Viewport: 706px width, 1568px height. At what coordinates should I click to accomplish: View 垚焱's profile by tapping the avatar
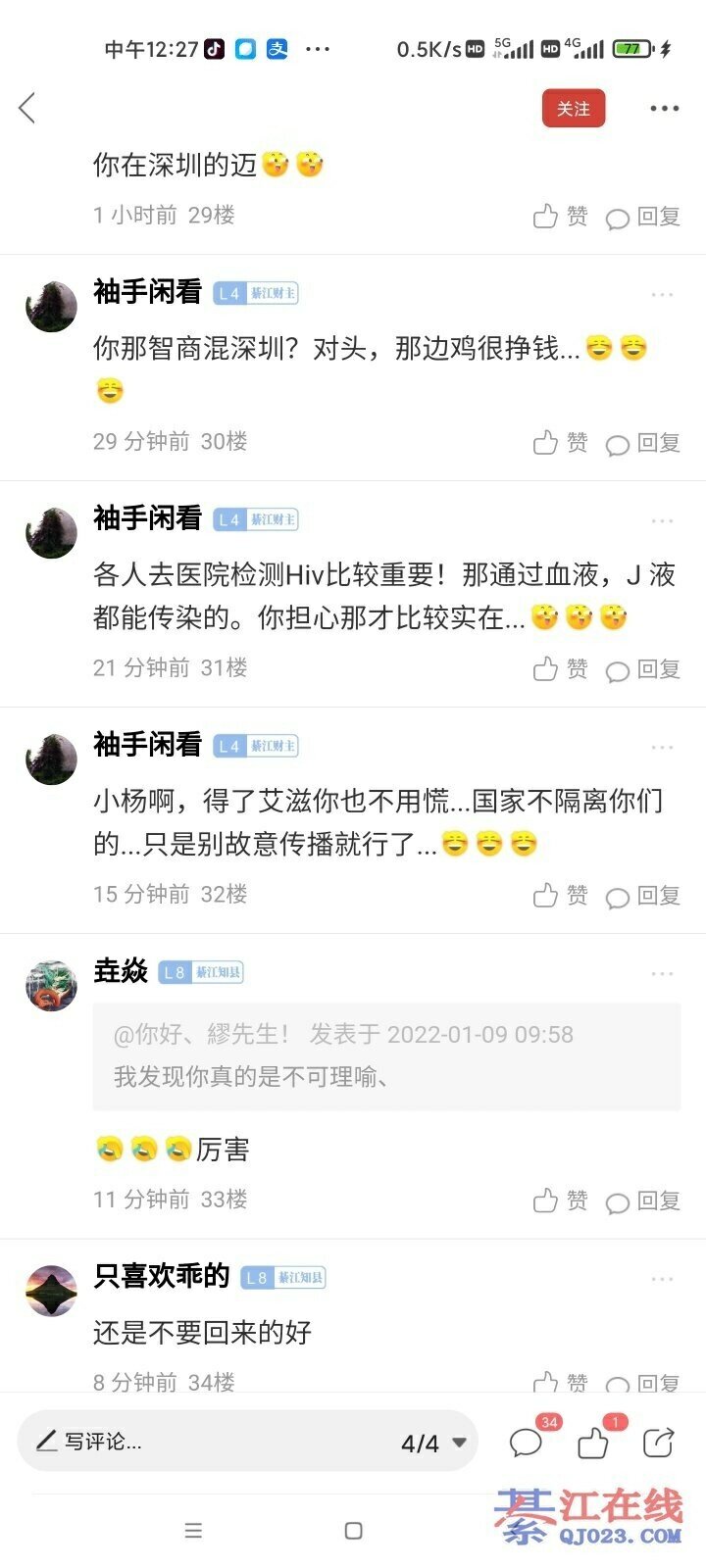[x=52, y=985]
